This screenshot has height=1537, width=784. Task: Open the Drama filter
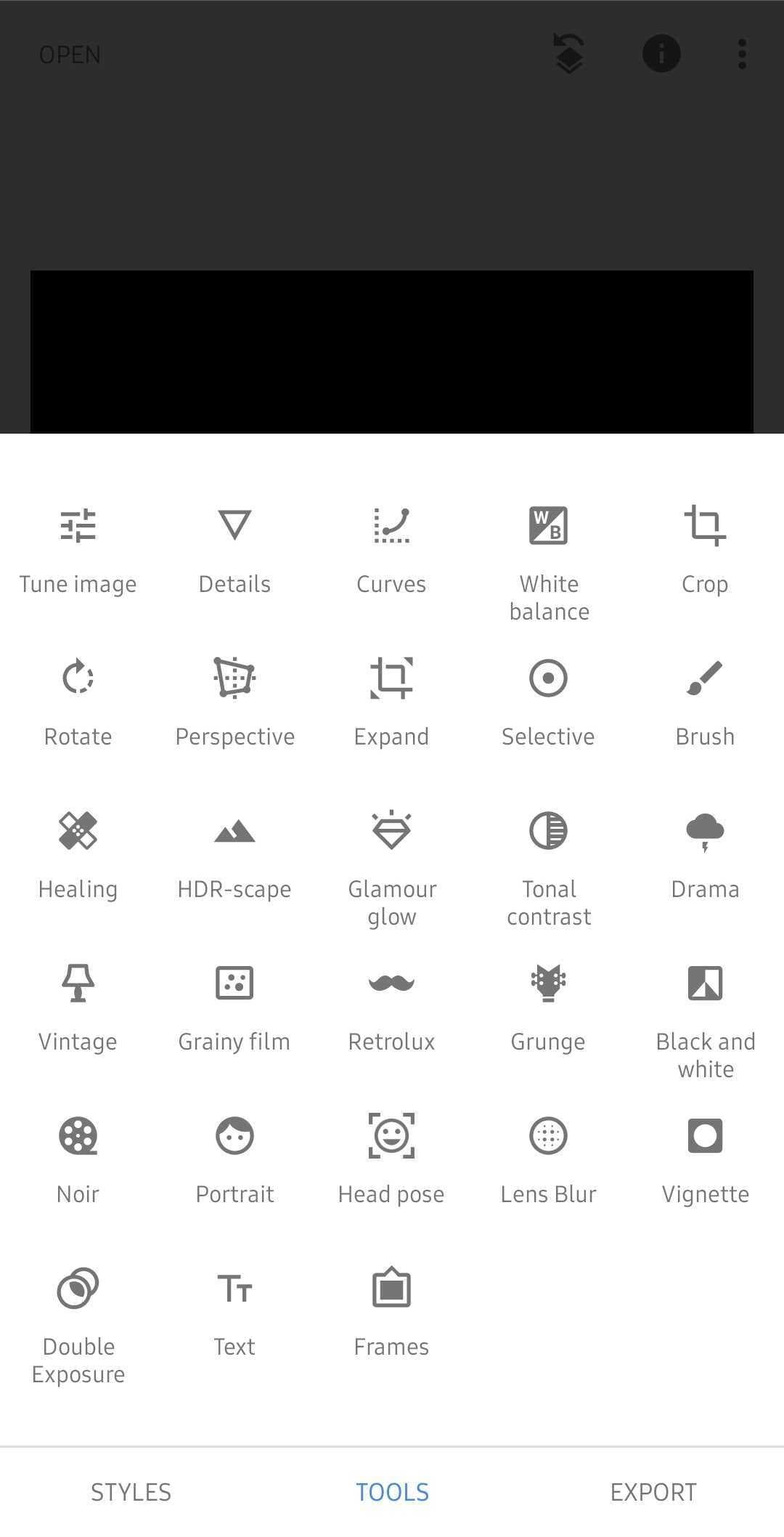click(705, 855)
